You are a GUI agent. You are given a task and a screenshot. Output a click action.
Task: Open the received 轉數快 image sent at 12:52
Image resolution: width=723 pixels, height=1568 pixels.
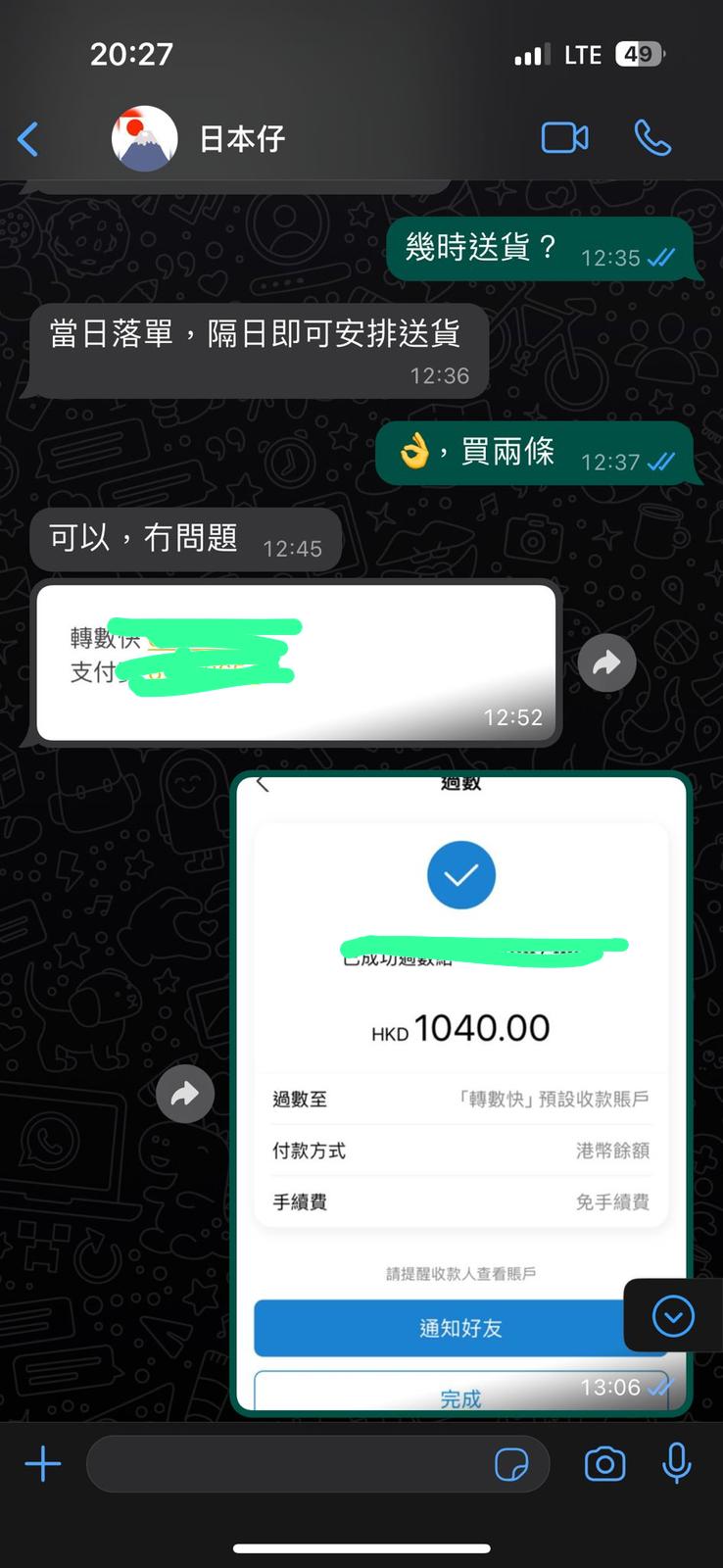[297, 662]
